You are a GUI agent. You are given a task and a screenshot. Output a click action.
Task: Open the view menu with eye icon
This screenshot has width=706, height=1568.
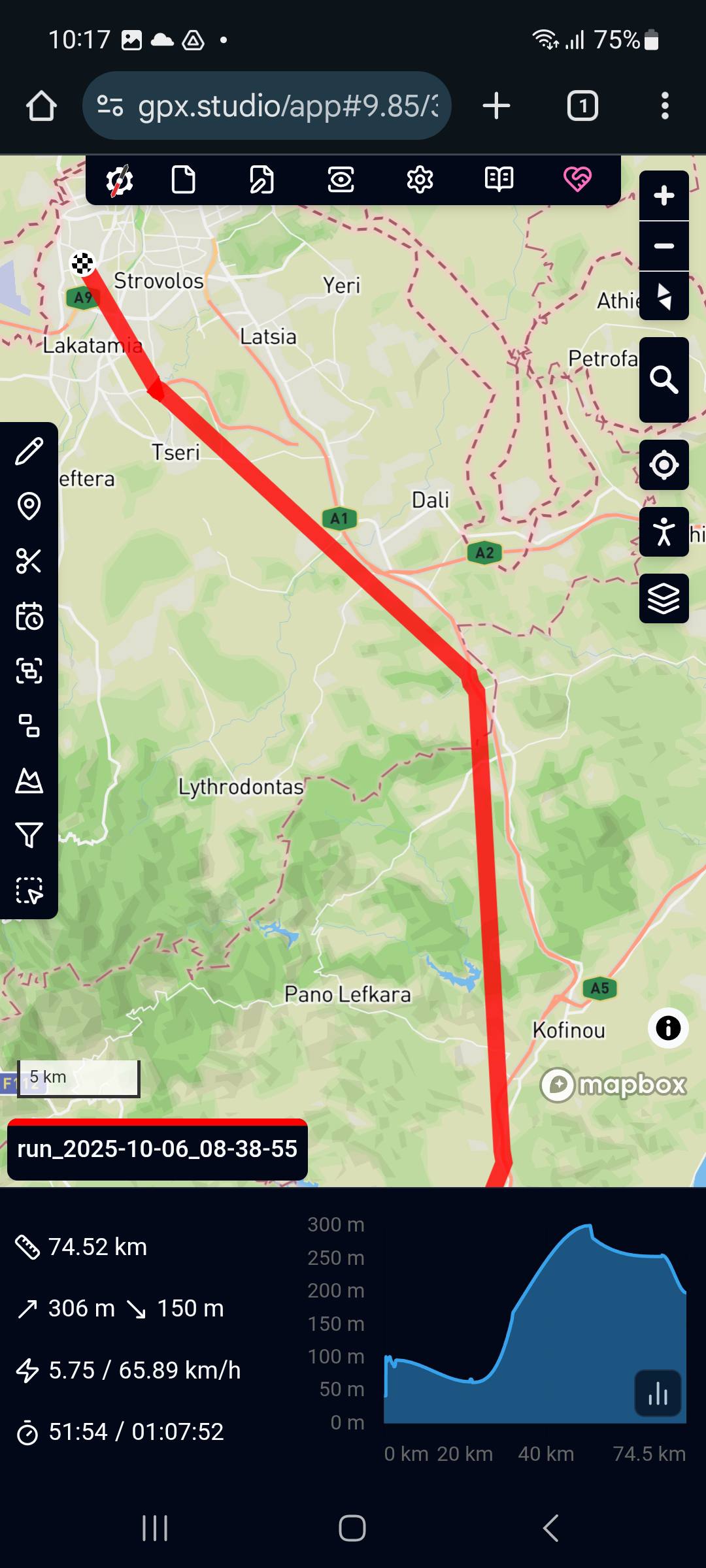[341, 180]
